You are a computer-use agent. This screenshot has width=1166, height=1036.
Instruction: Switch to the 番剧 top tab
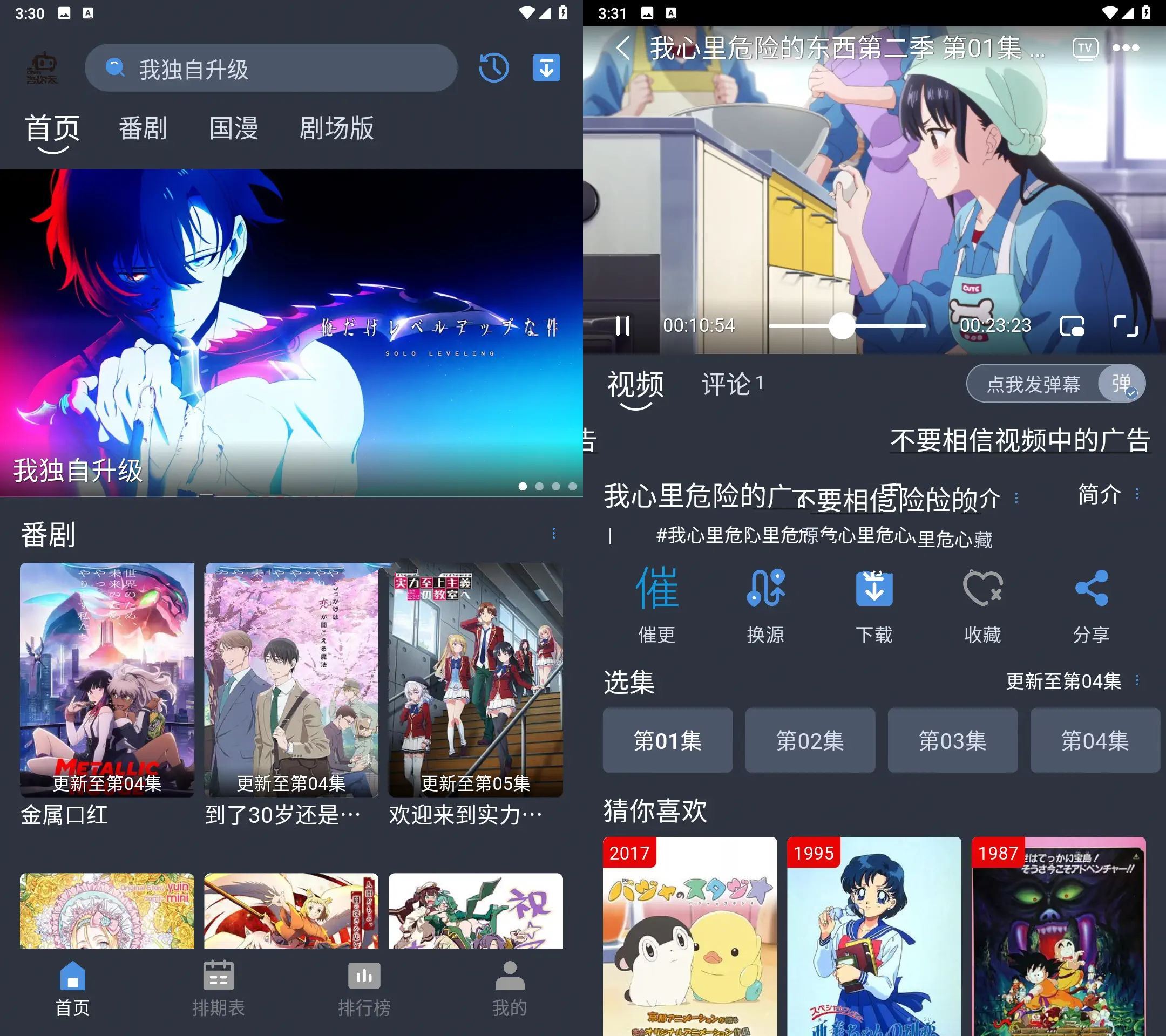point(143,128)
